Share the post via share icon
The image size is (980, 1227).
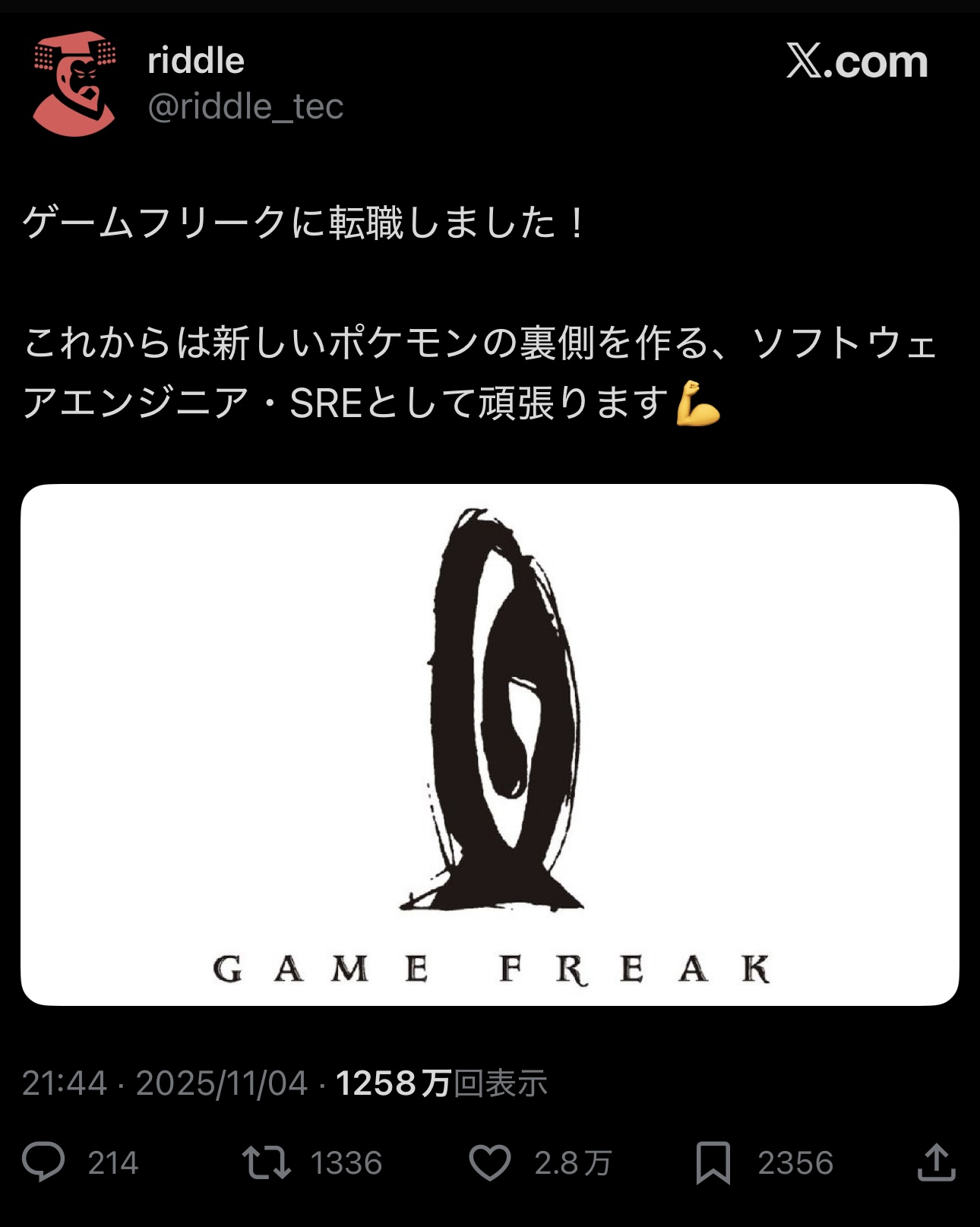pyautogui.click(x=936, y=1162)
